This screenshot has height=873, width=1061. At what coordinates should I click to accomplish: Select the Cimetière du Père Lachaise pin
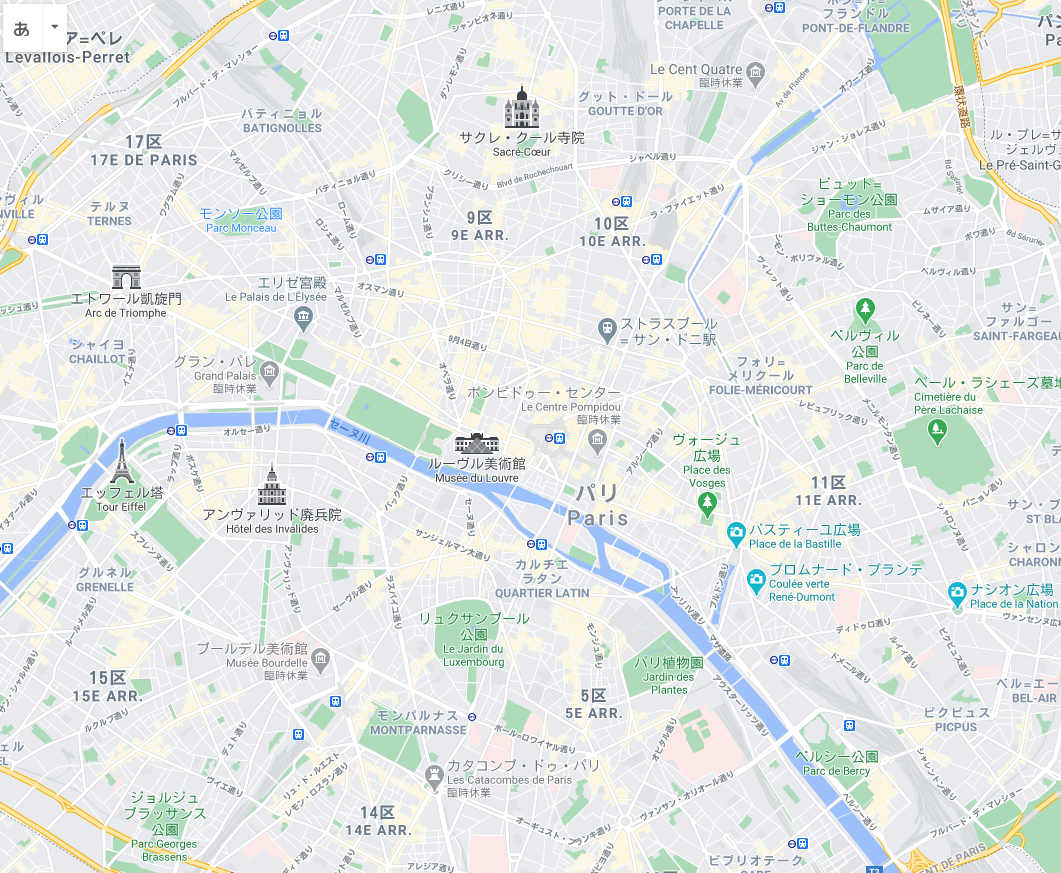point(937,431)
